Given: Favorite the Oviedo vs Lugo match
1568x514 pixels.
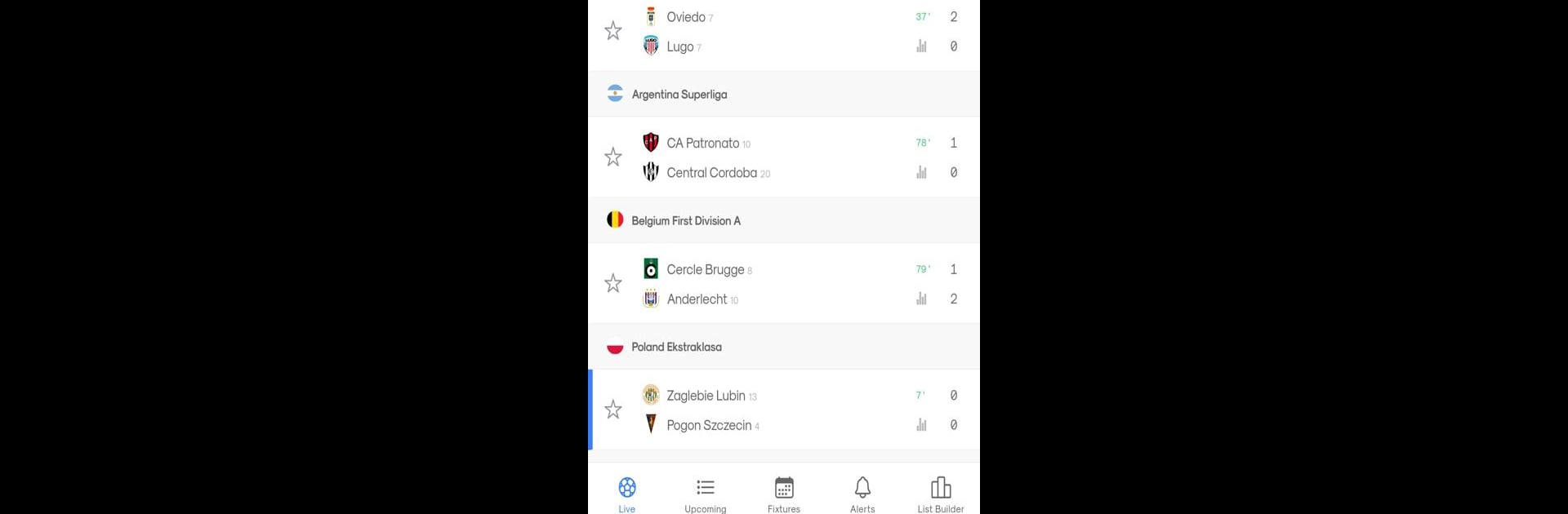Looking at the screenshot, I should [613, 31].
